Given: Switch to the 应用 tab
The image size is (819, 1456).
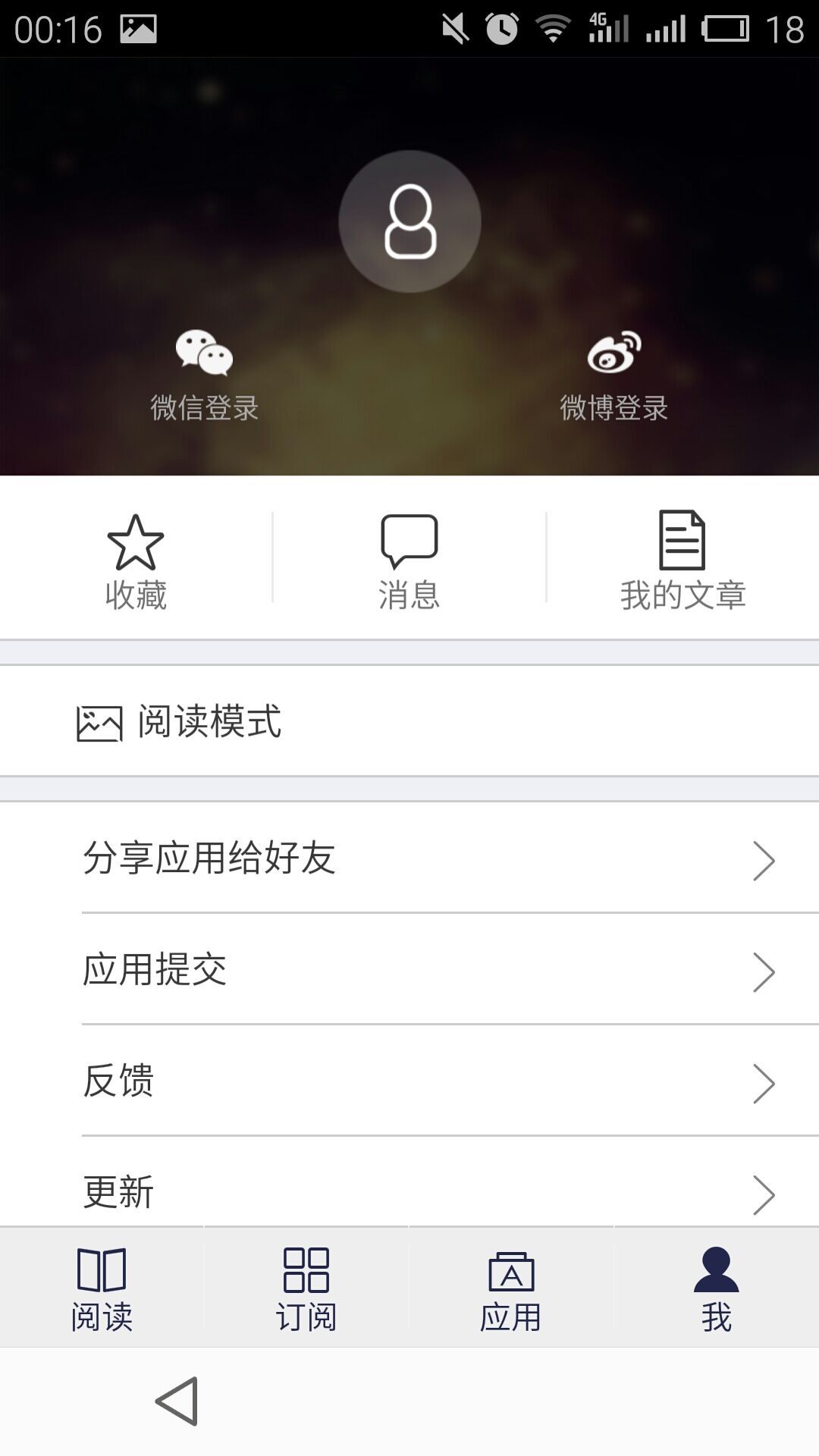Looking at the screenshot, I should click(511, 1288).
